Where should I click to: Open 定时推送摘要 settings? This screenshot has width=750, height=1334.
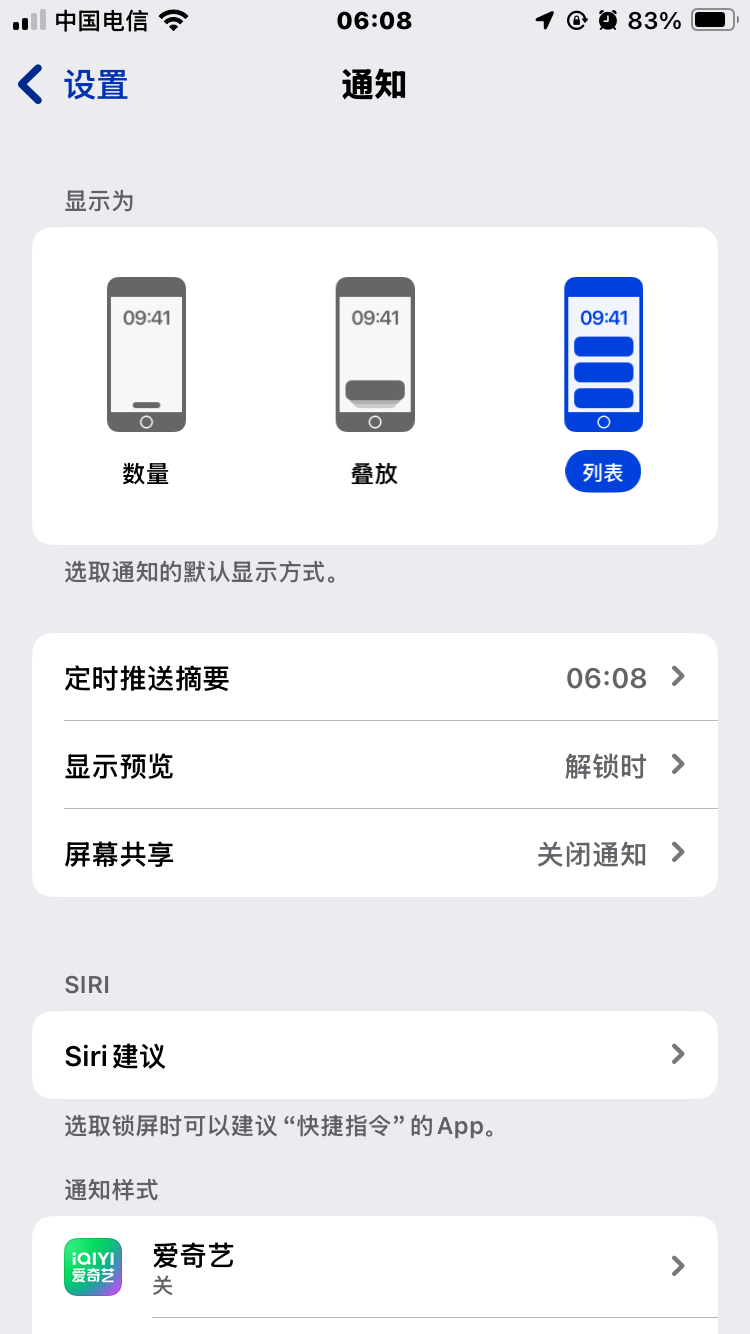pos(375,678)
